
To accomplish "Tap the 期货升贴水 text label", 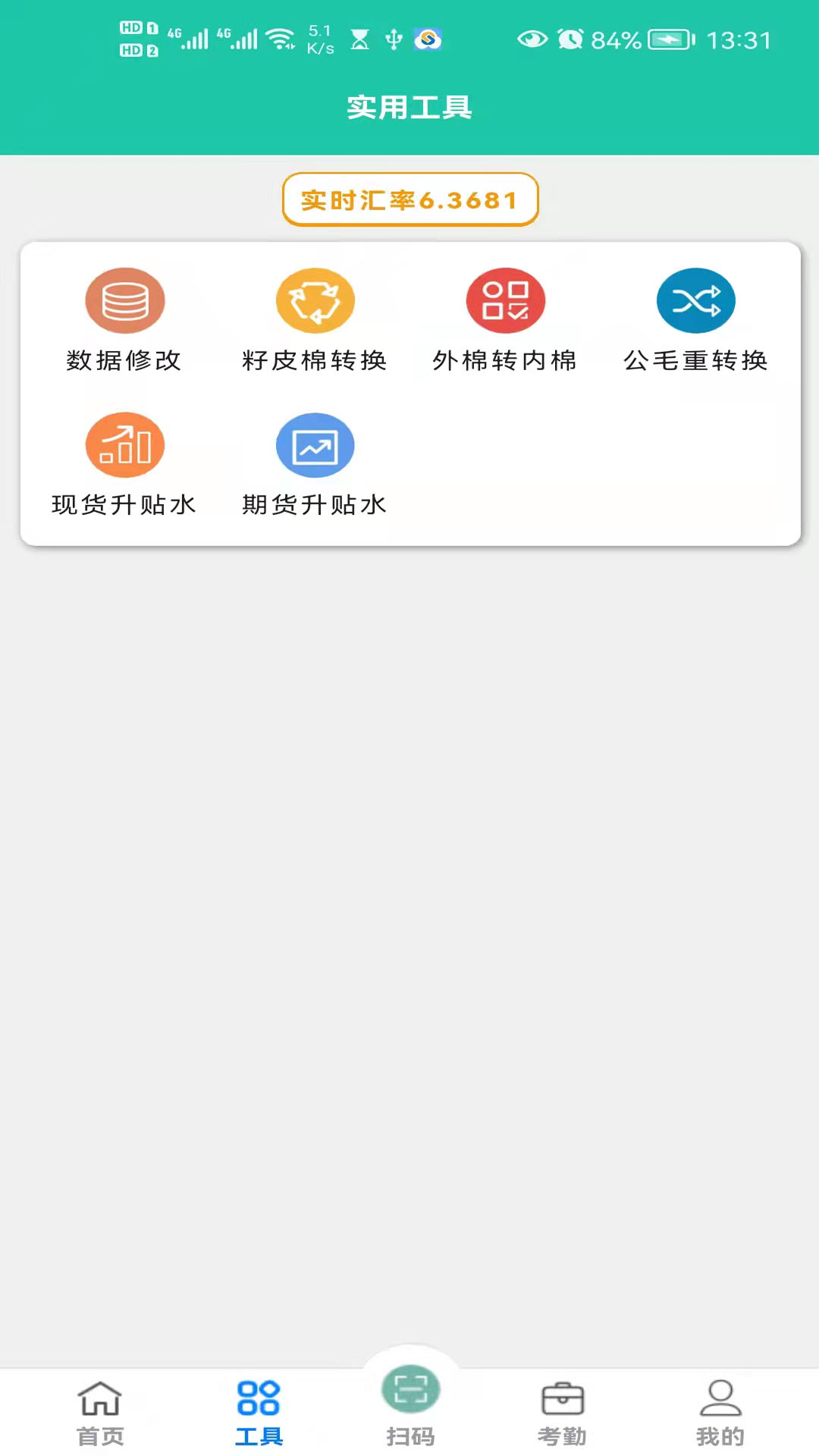I will 315,505.
